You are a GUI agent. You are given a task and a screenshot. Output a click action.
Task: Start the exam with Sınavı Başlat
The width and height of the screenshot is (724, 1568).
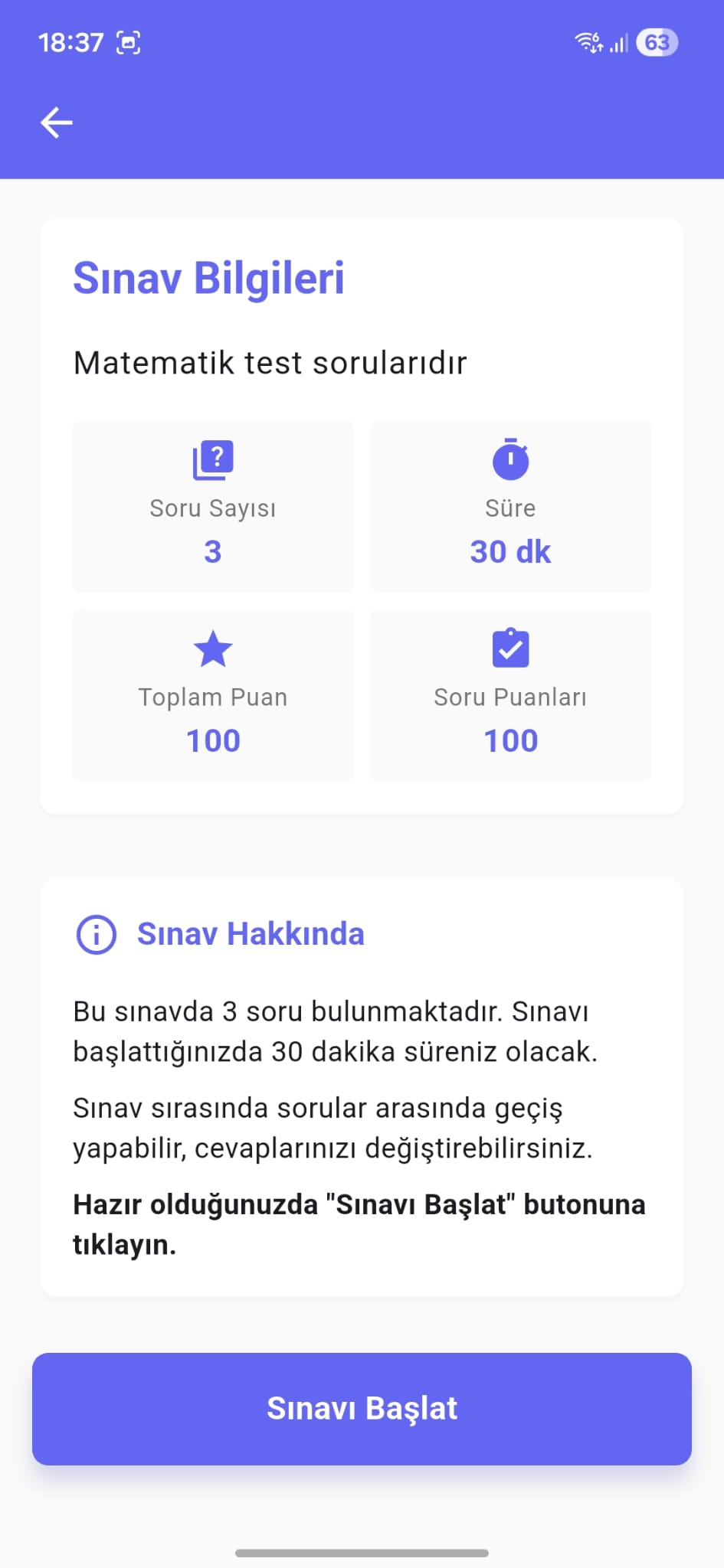coord(362,1409)
